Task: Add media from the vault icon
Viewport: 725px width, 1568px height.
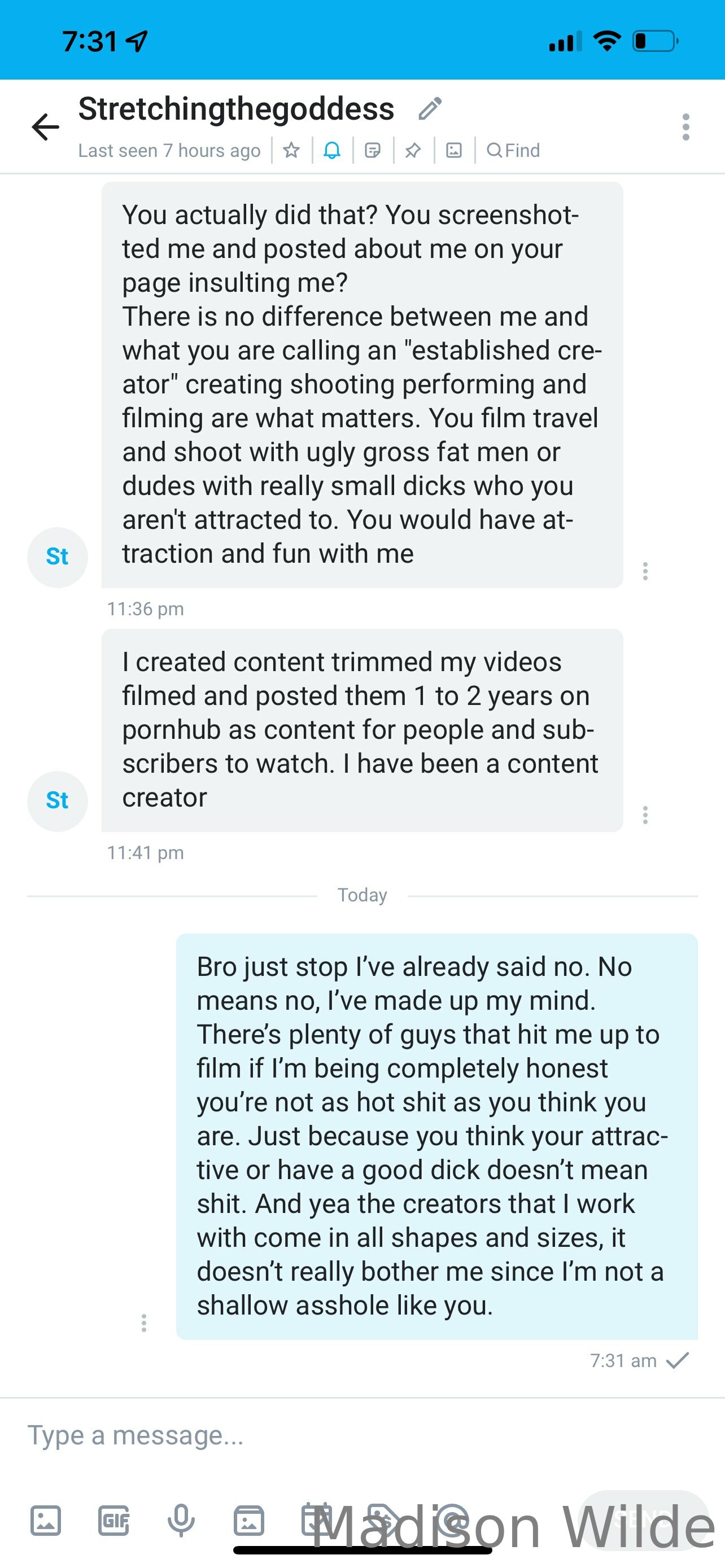Action: click(249, 1521)
